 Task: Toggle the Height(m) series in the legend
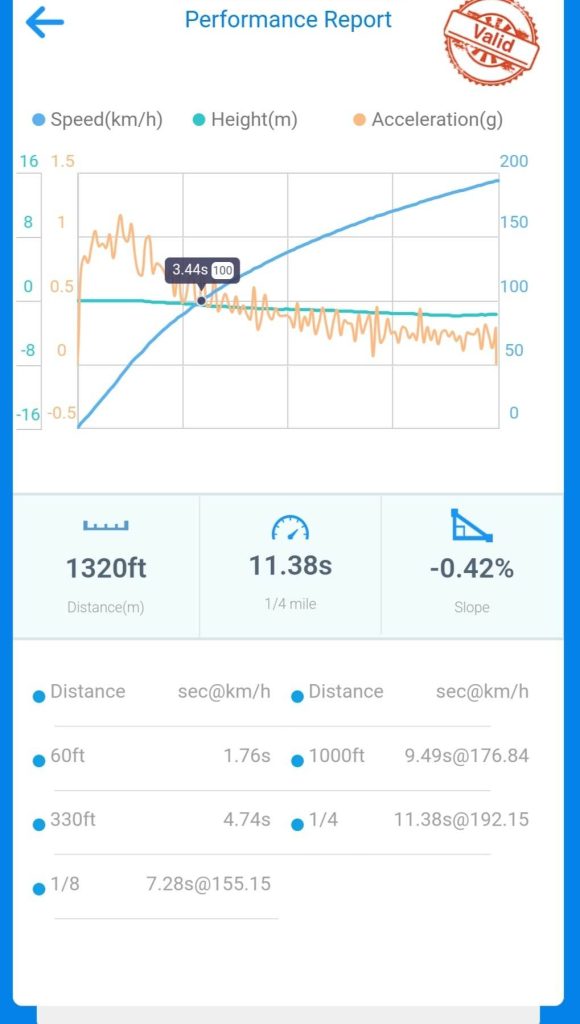[246, 120]
